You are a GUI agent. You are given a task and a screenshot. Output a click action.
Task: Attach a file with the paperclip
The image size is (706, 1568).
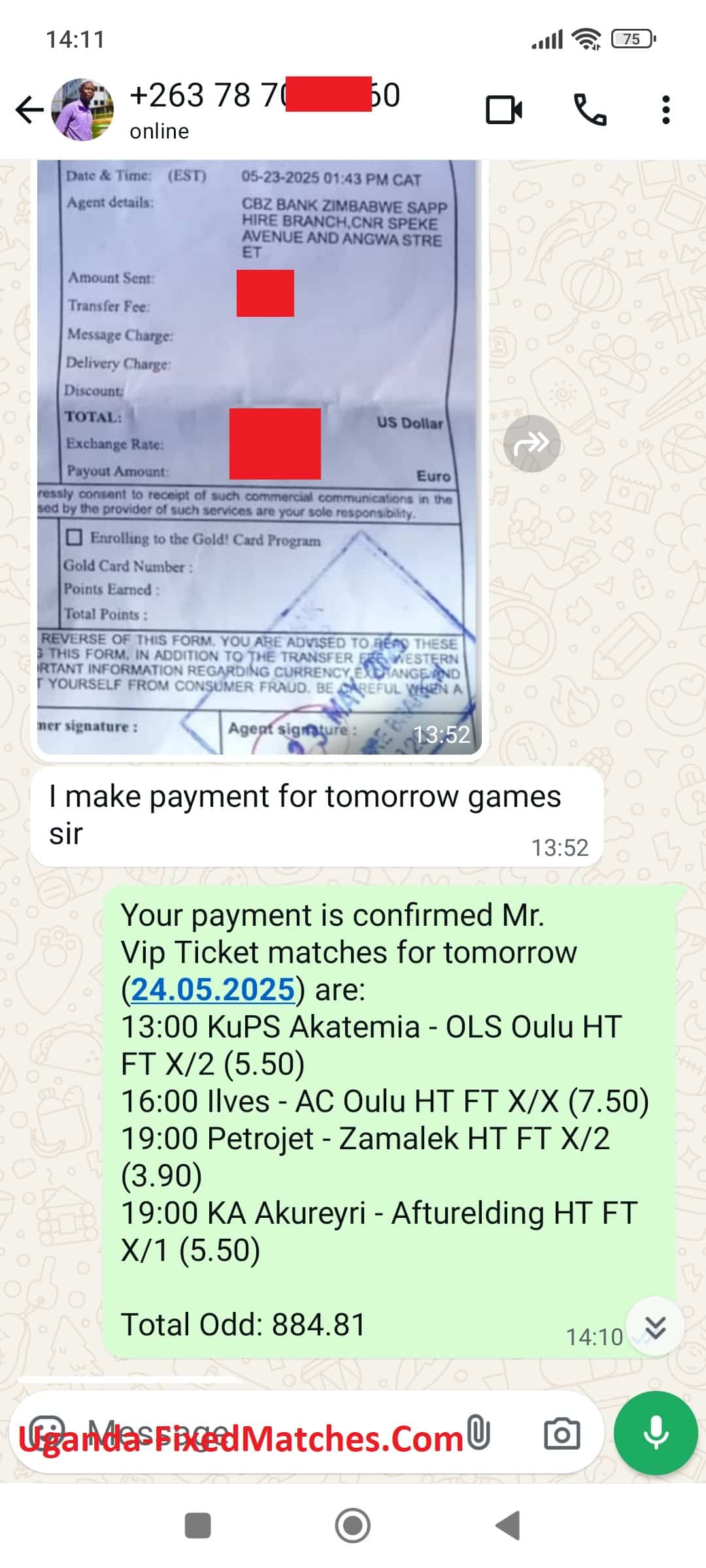click(x=479, y=1433)
